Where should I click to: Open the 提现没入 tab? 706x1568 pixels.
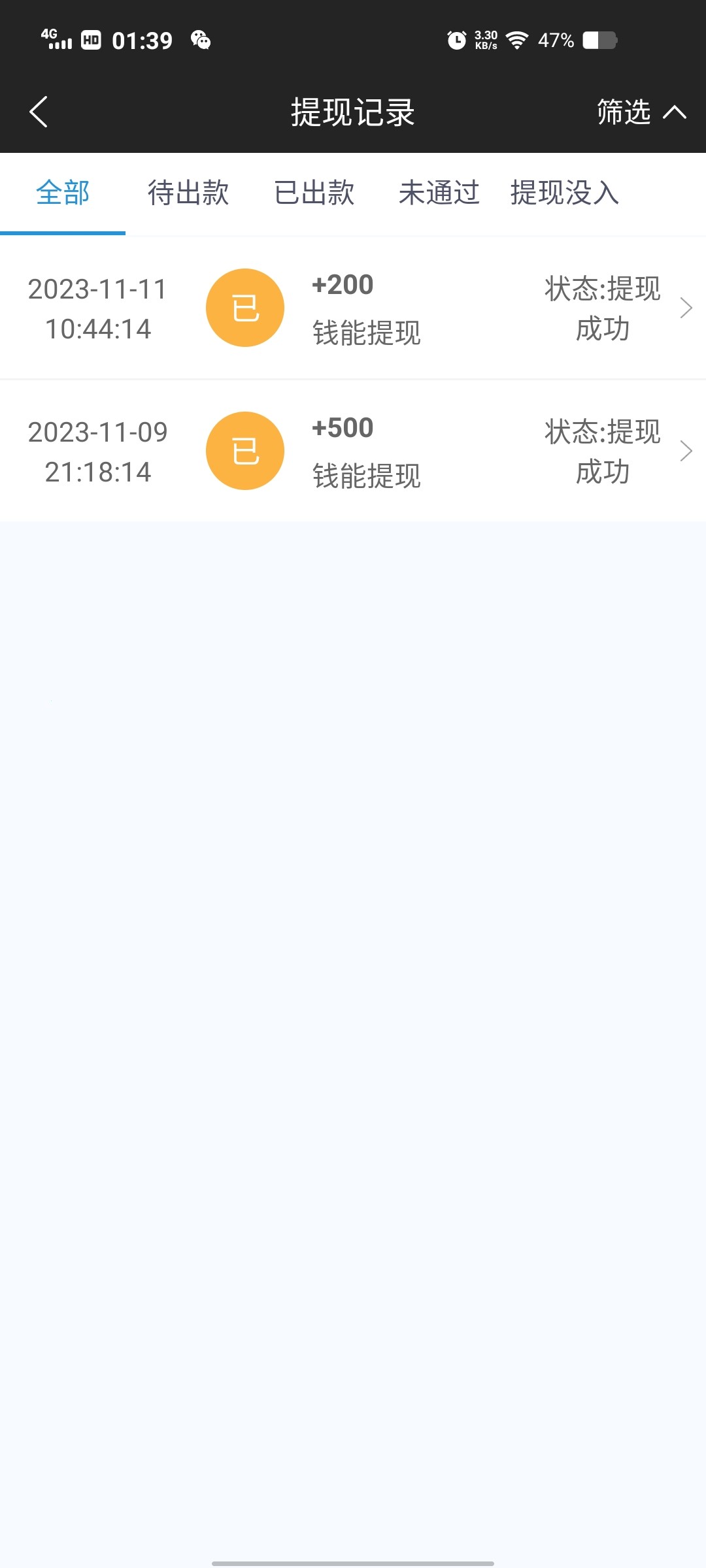tap(564, 193)
